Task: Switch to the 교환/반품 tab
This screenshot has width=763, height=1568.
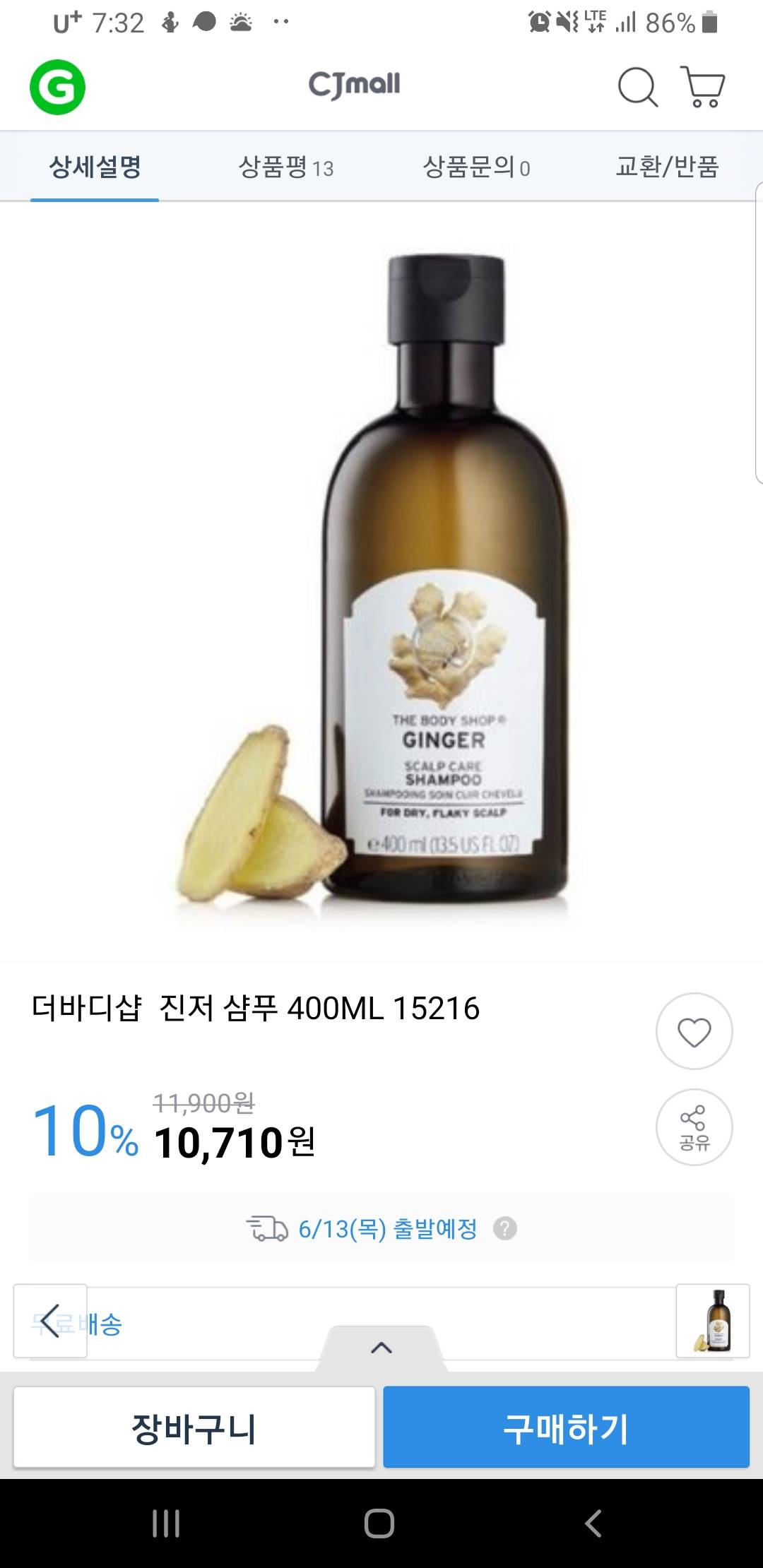Action: (667, 168)
